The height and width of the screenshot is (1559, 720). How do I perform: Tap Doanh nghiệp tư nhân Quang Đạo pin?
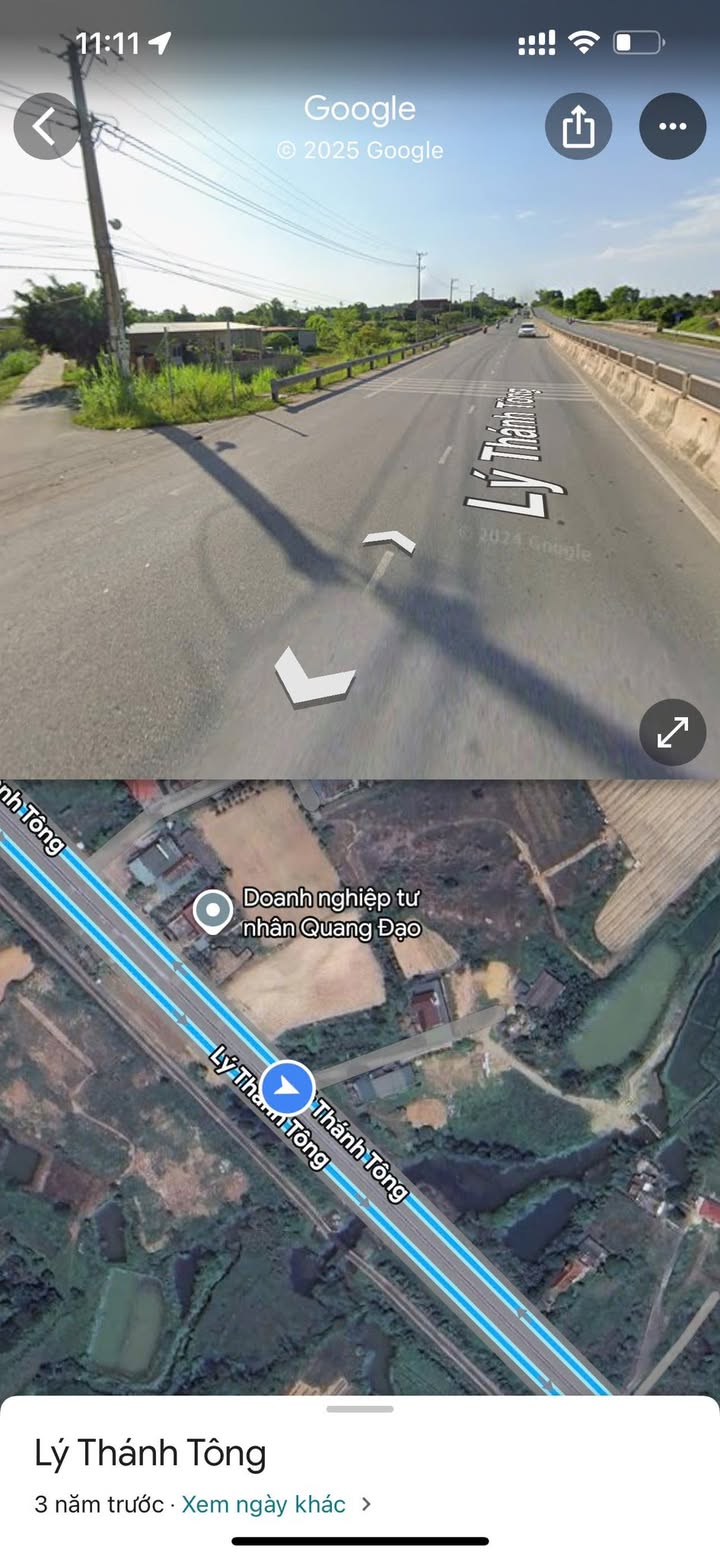[x=212, y=912]
